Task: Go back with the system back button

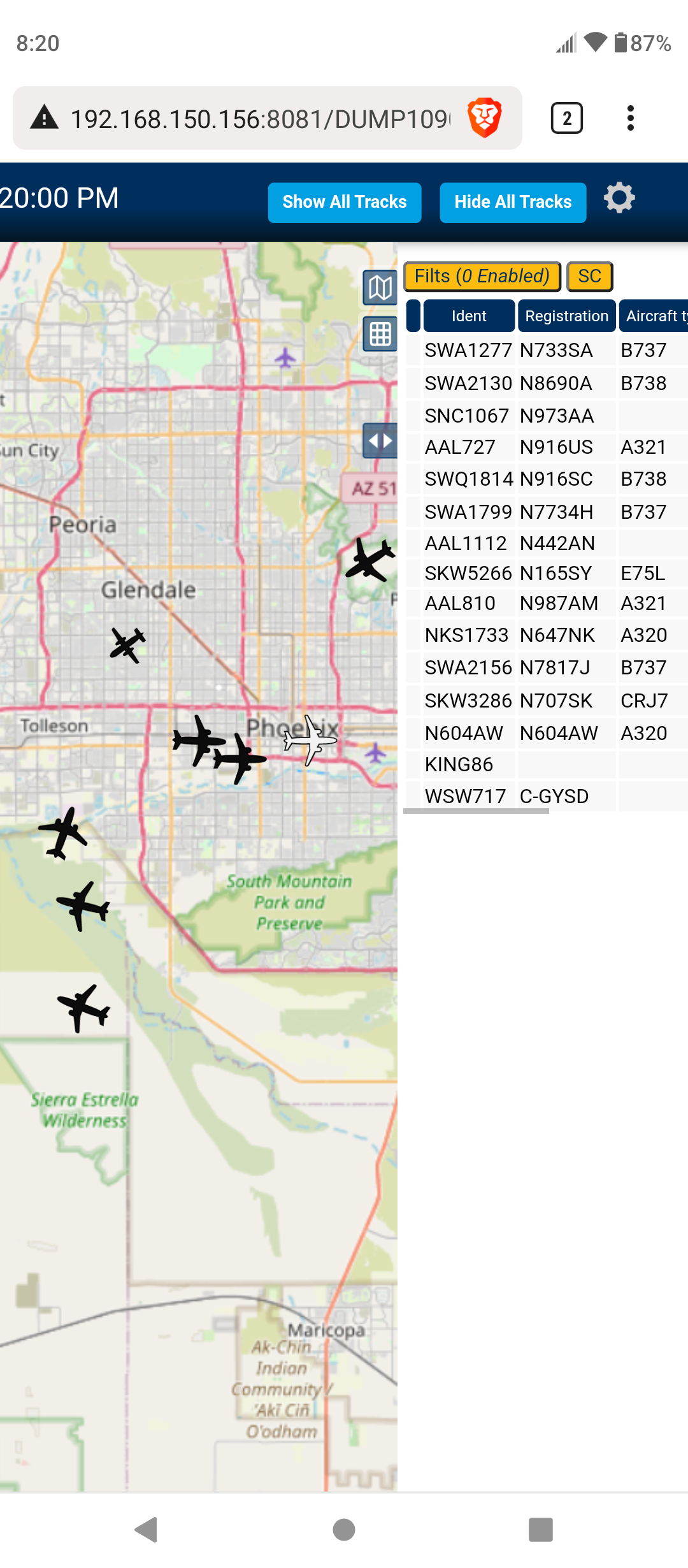Action: pyautogui.click(x=147, y=1529)
